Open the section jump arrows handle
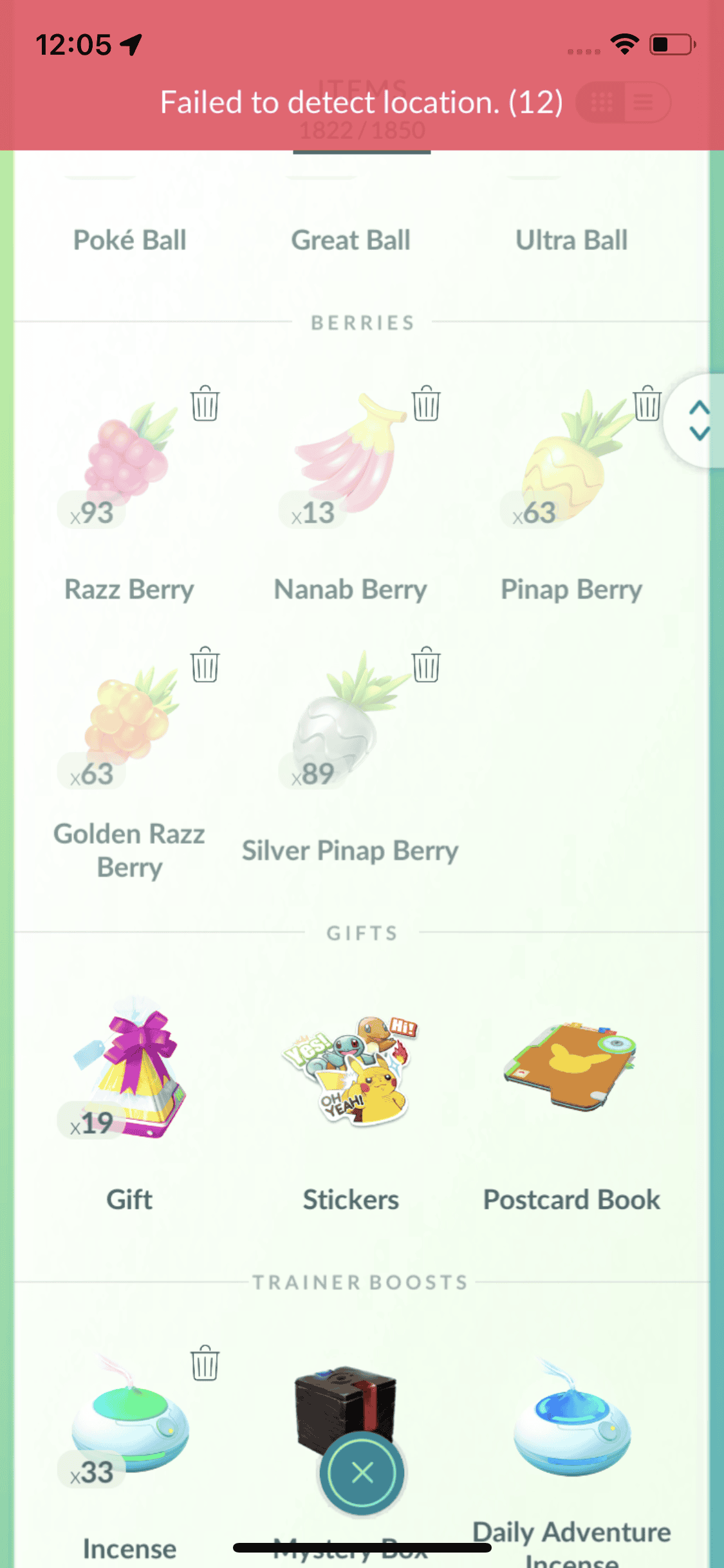 [698, 420]
